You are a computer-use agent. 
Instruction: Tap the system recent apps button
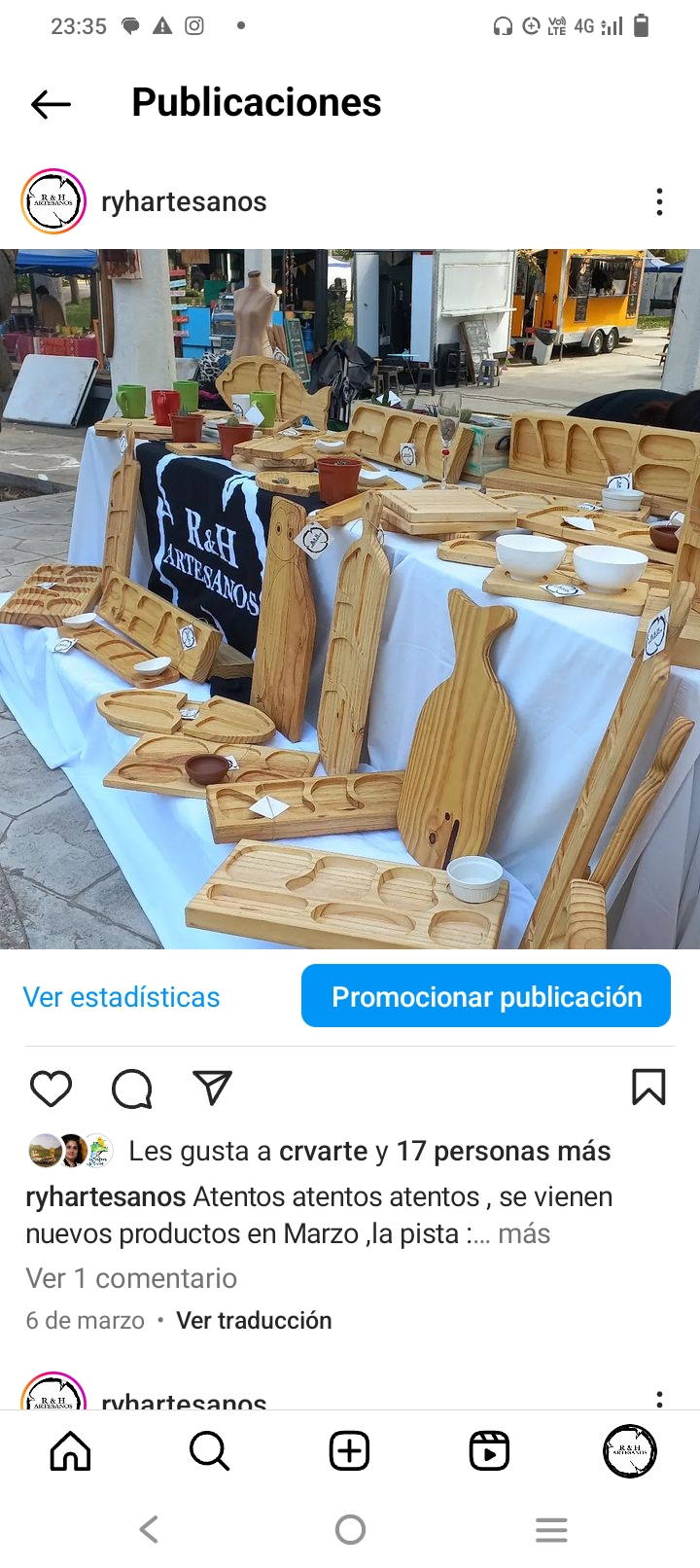[551, 1530]
